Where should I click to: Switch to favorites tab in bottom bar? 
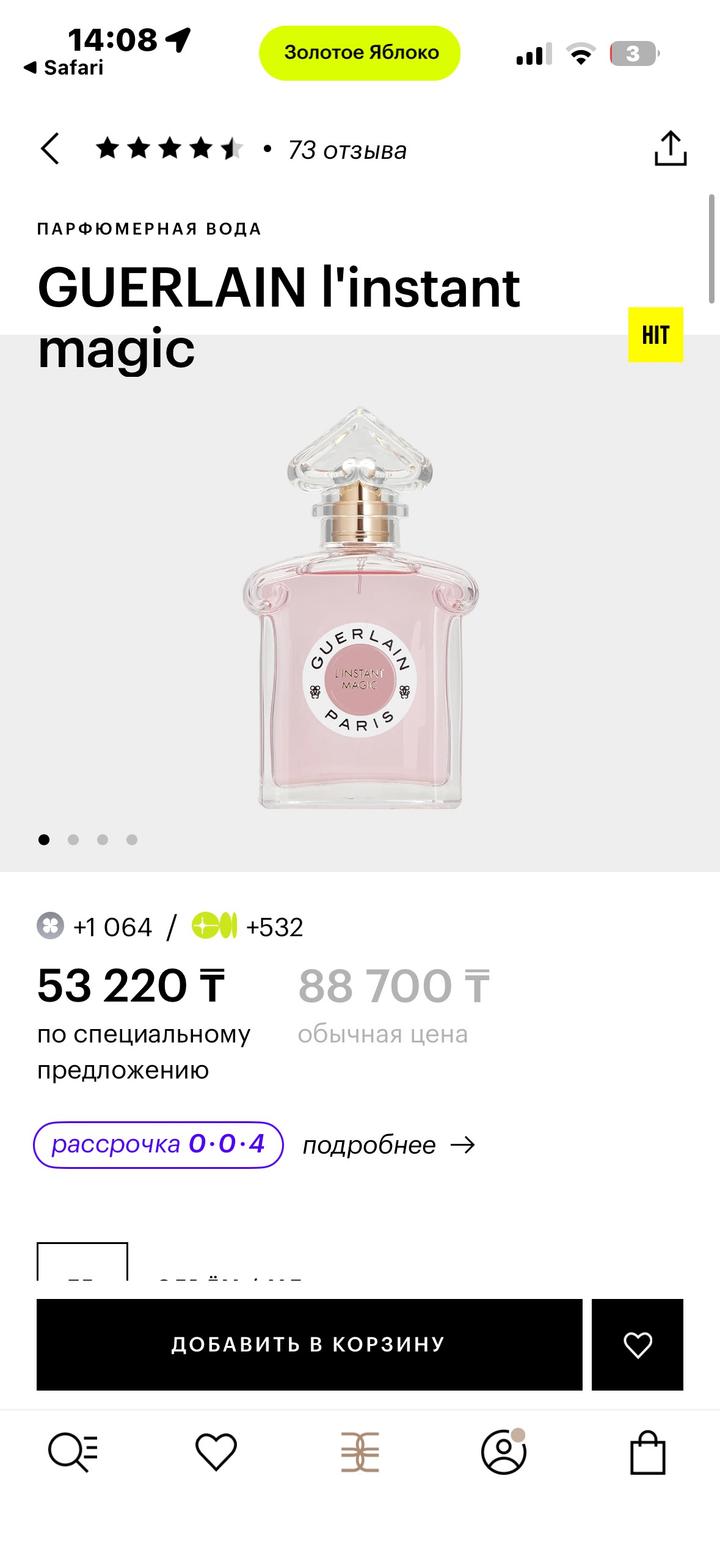(x=215, y=1452)
